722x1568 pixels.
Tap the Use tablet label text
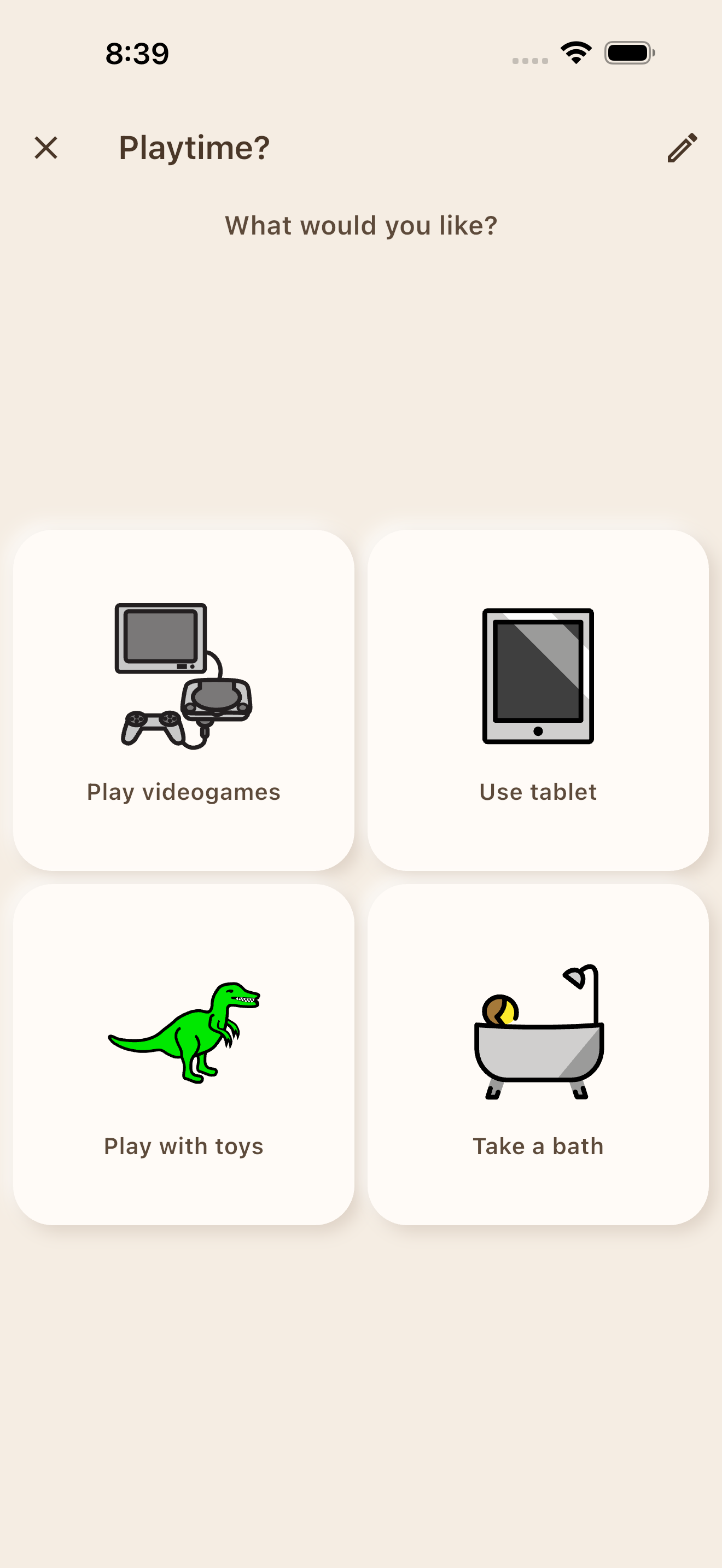click(x=538, y=792)
